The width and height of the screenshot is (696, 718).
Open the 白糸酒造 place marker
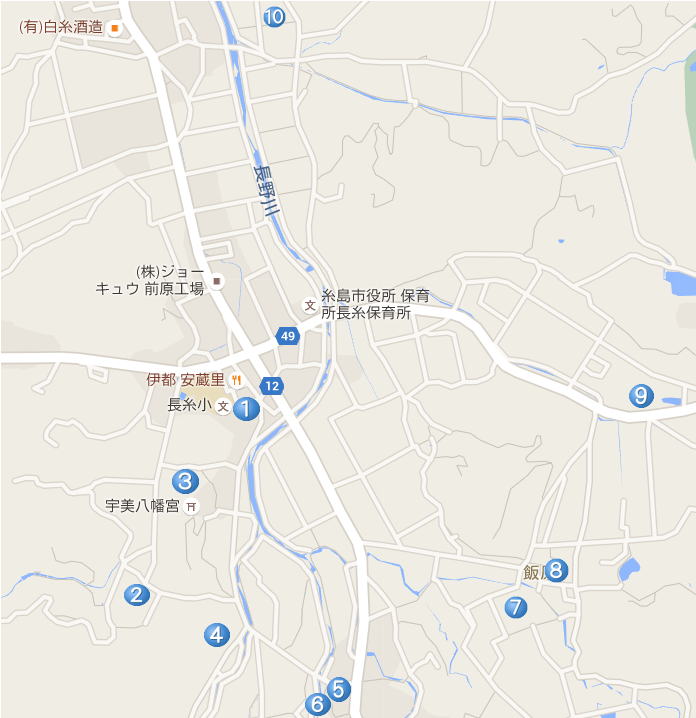(115, 27)
